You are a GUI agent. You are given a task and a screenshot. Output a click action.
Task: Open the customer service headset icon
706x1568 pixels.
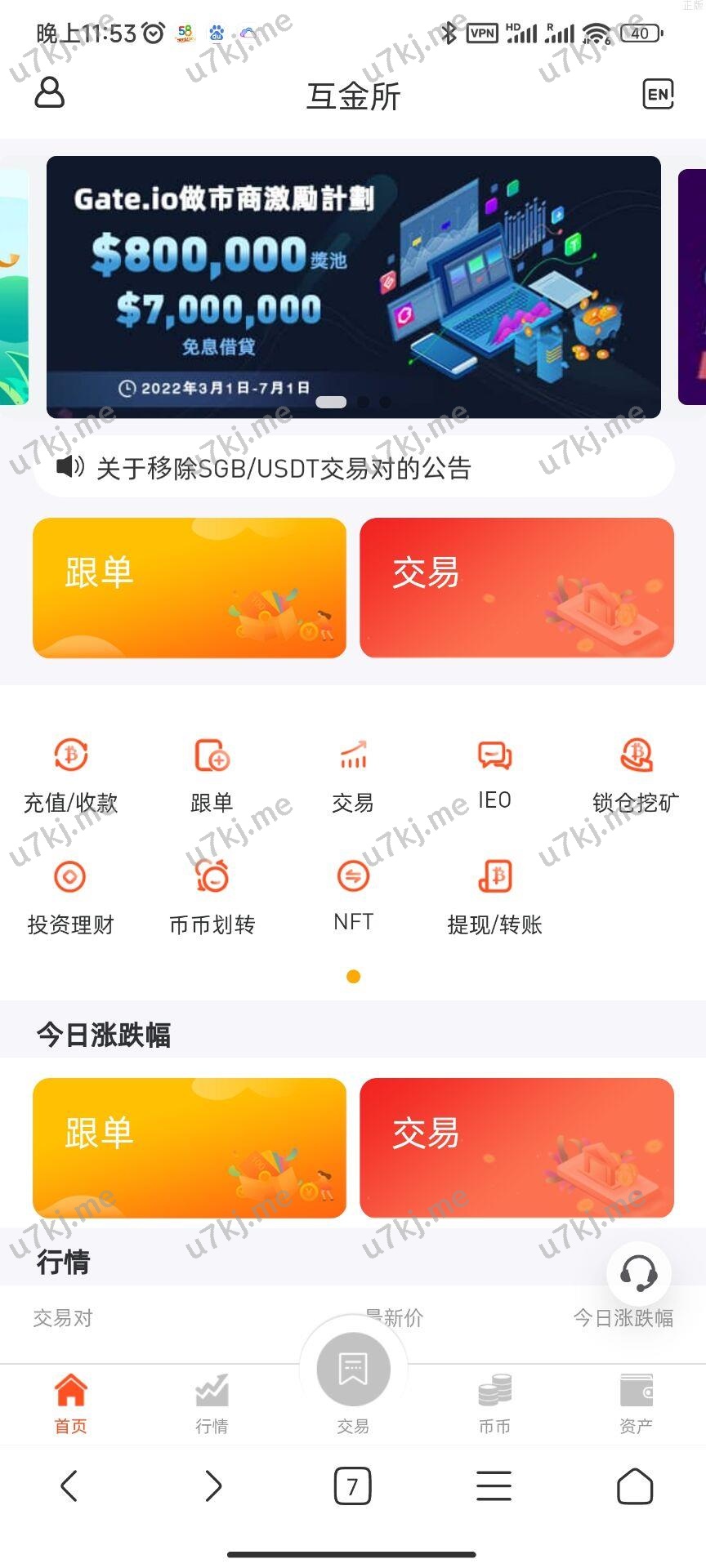640,1274
